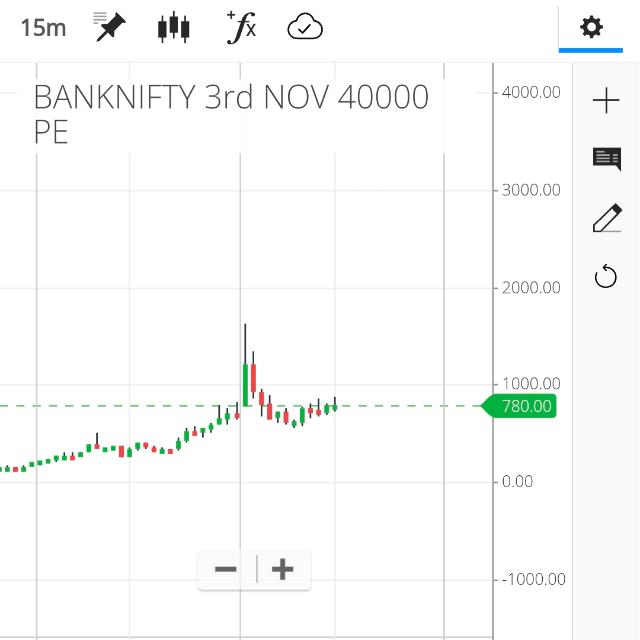Tap the plus crosshair tool

click(x=606, y=100)
